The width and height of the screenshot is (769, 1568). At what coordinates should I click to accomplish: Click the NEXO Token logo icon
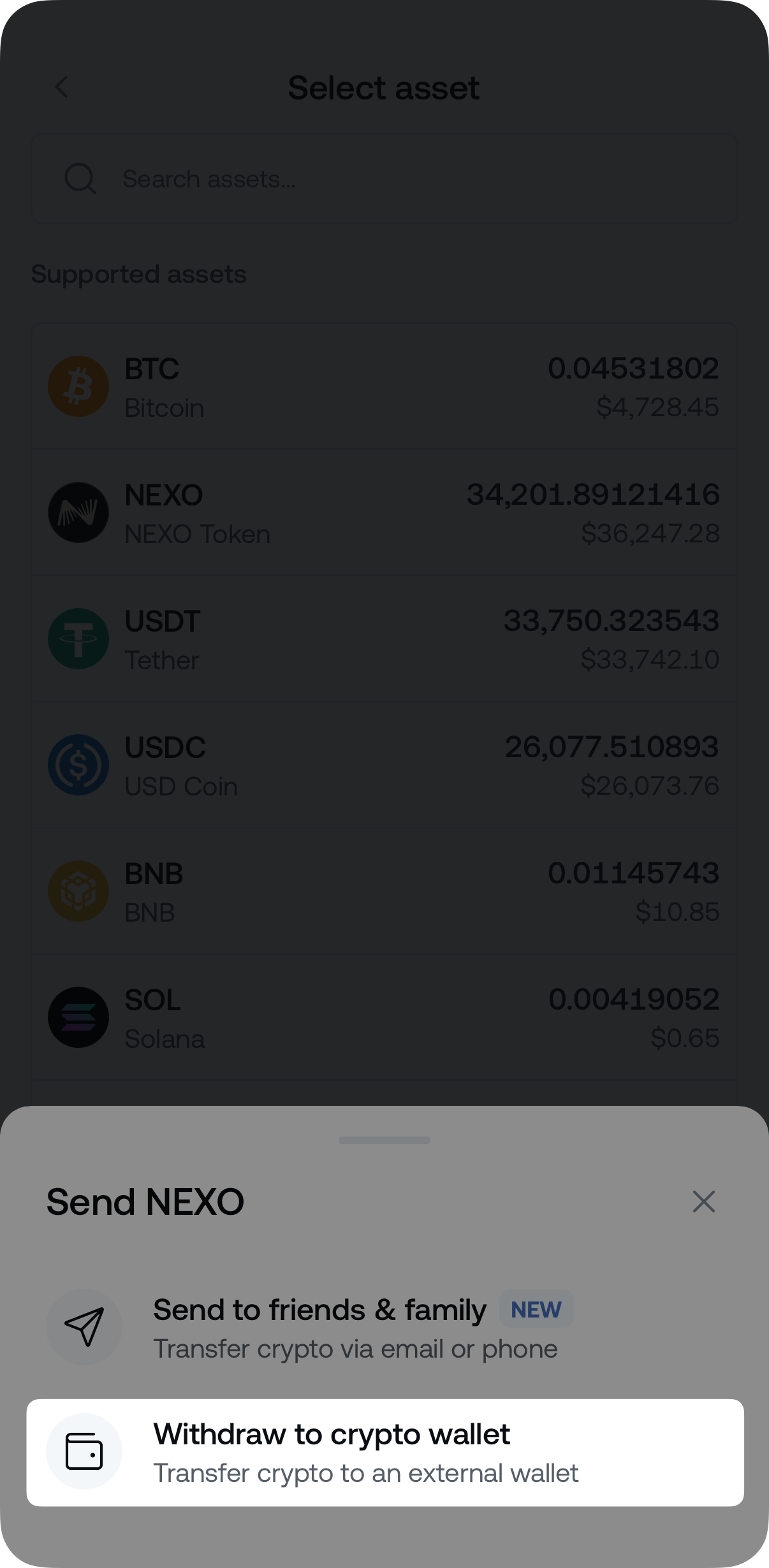pyautogui.click(x=78, y=512)
